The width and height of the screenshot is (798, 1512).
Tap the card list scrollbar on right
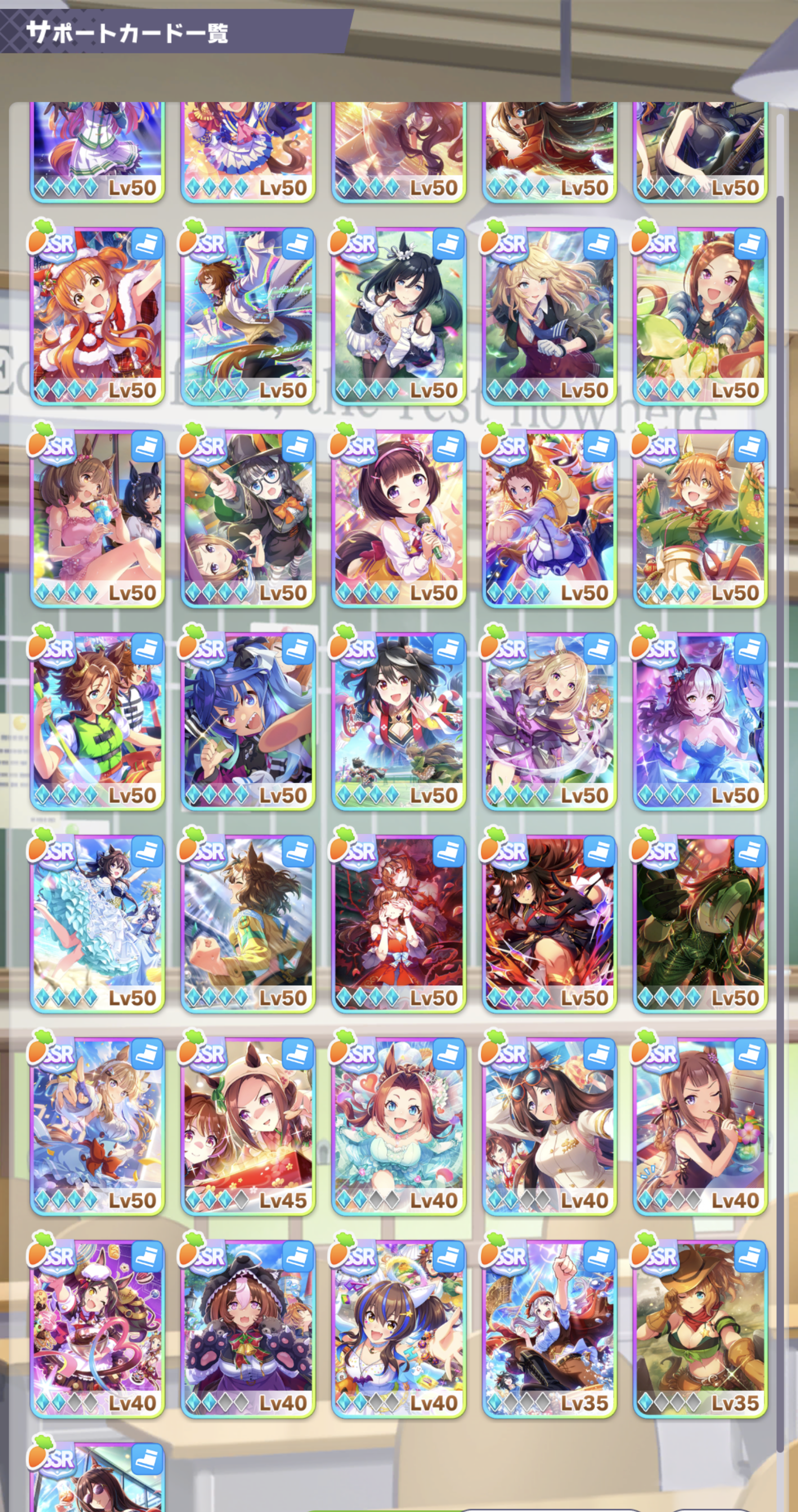[780, 822]
